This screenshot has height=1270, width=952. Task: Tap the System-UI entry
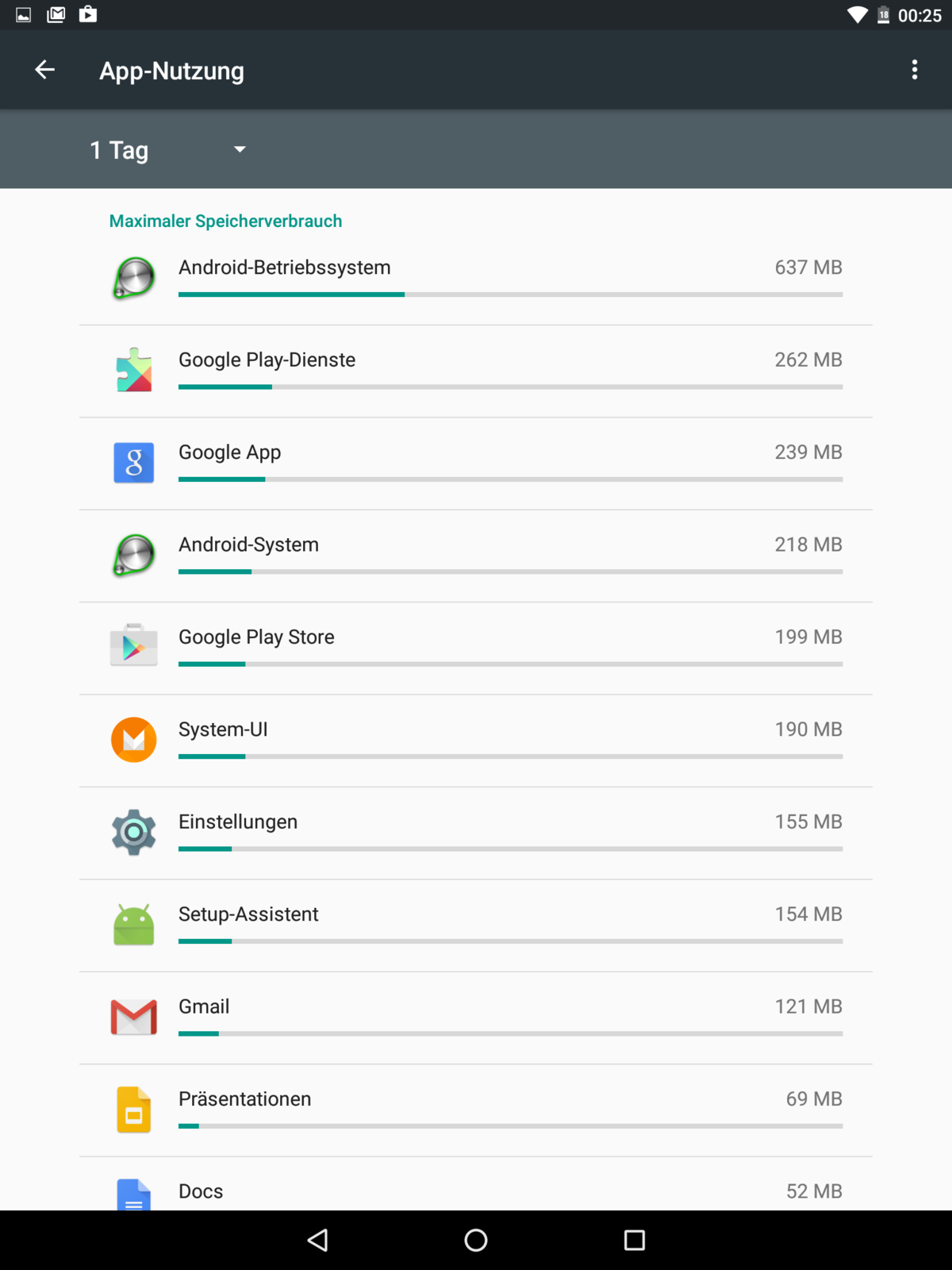(476, 741)
